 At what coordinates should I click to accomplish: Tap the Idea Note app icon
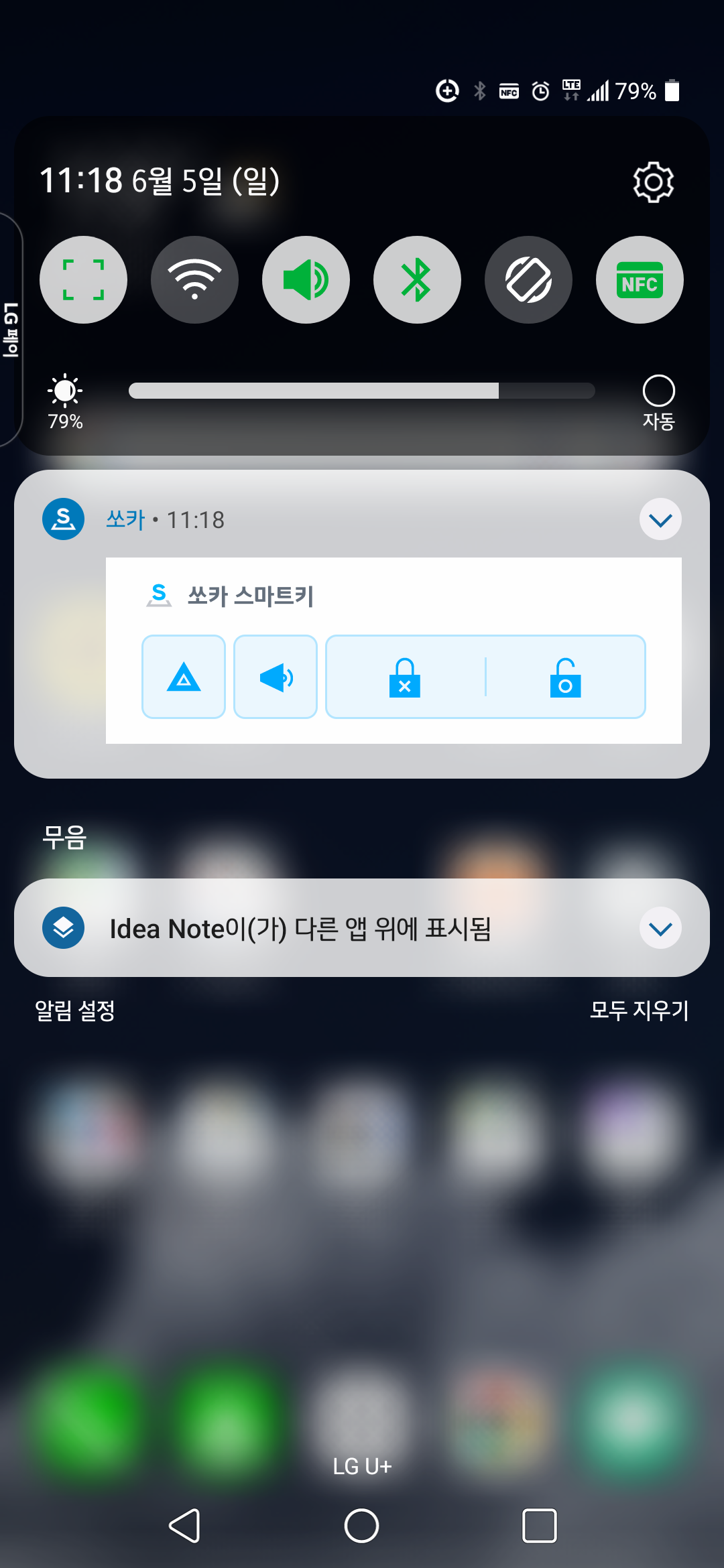click(64, 928)
